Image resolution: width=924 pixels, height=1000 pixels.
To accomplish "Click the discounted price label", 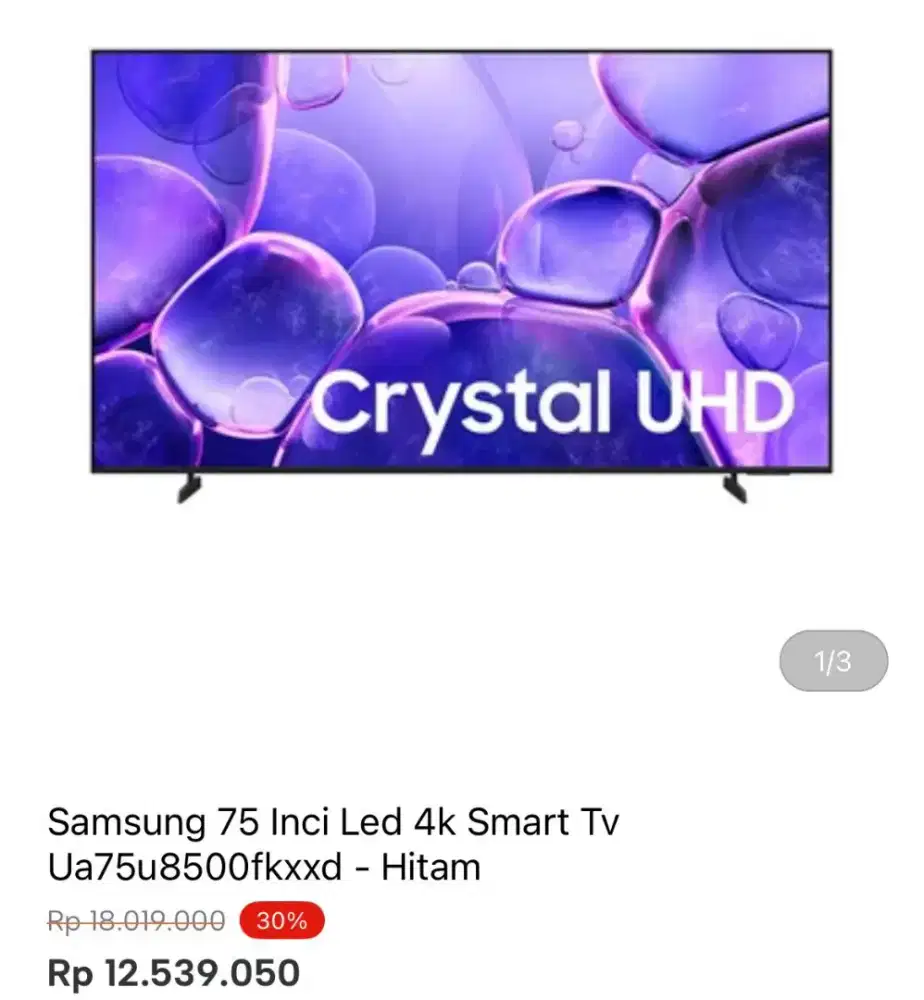I will click(174, 971).
